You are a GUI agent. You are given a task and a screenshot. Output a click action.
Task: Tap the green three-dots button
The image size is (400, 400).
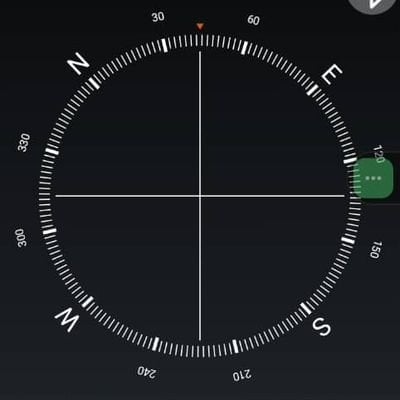373,178
